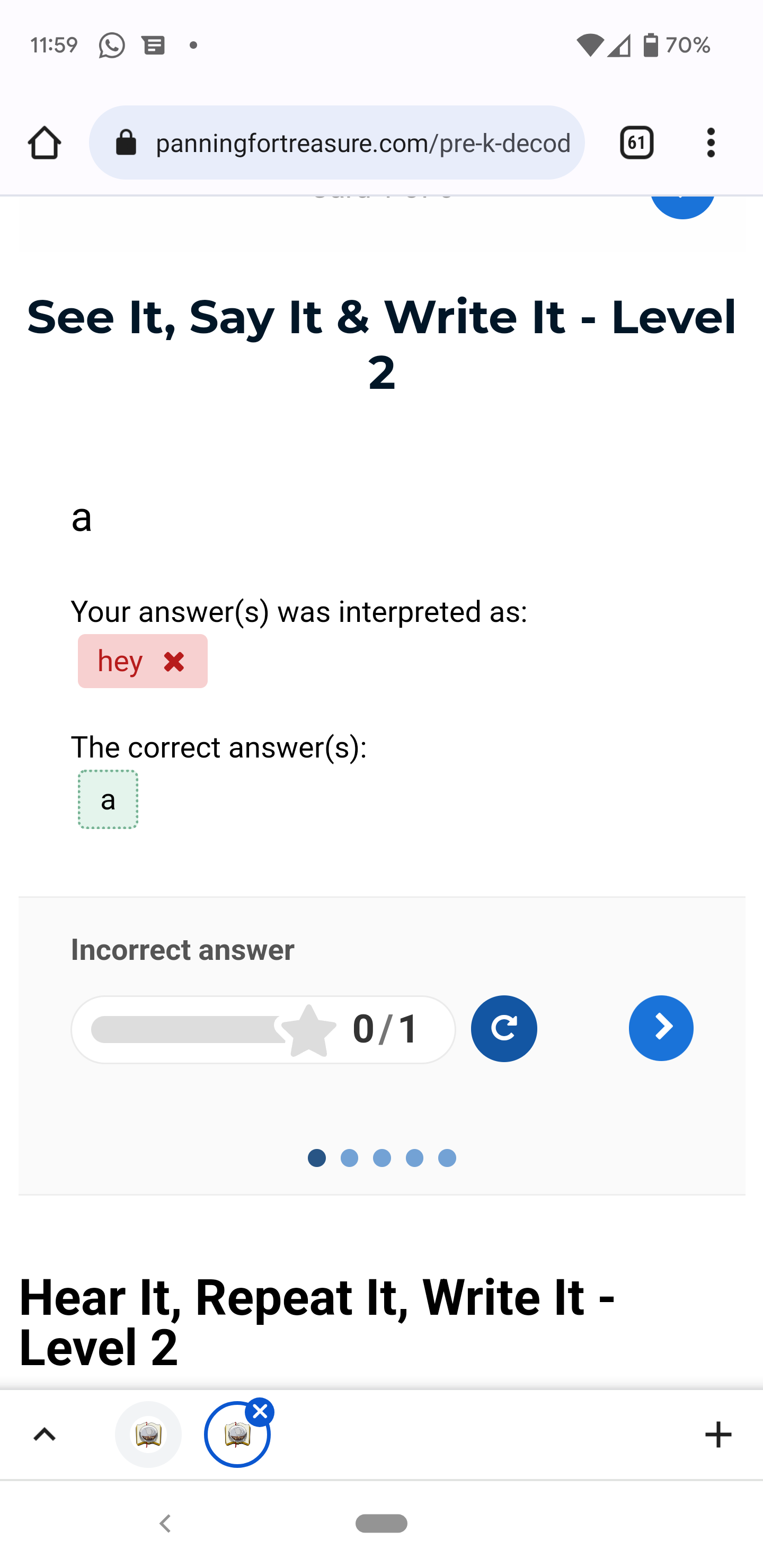The height and width of the screenshot is (1568, 763).
Task: Close the currently selected group tab
Action: click(x=260, y=1412)
